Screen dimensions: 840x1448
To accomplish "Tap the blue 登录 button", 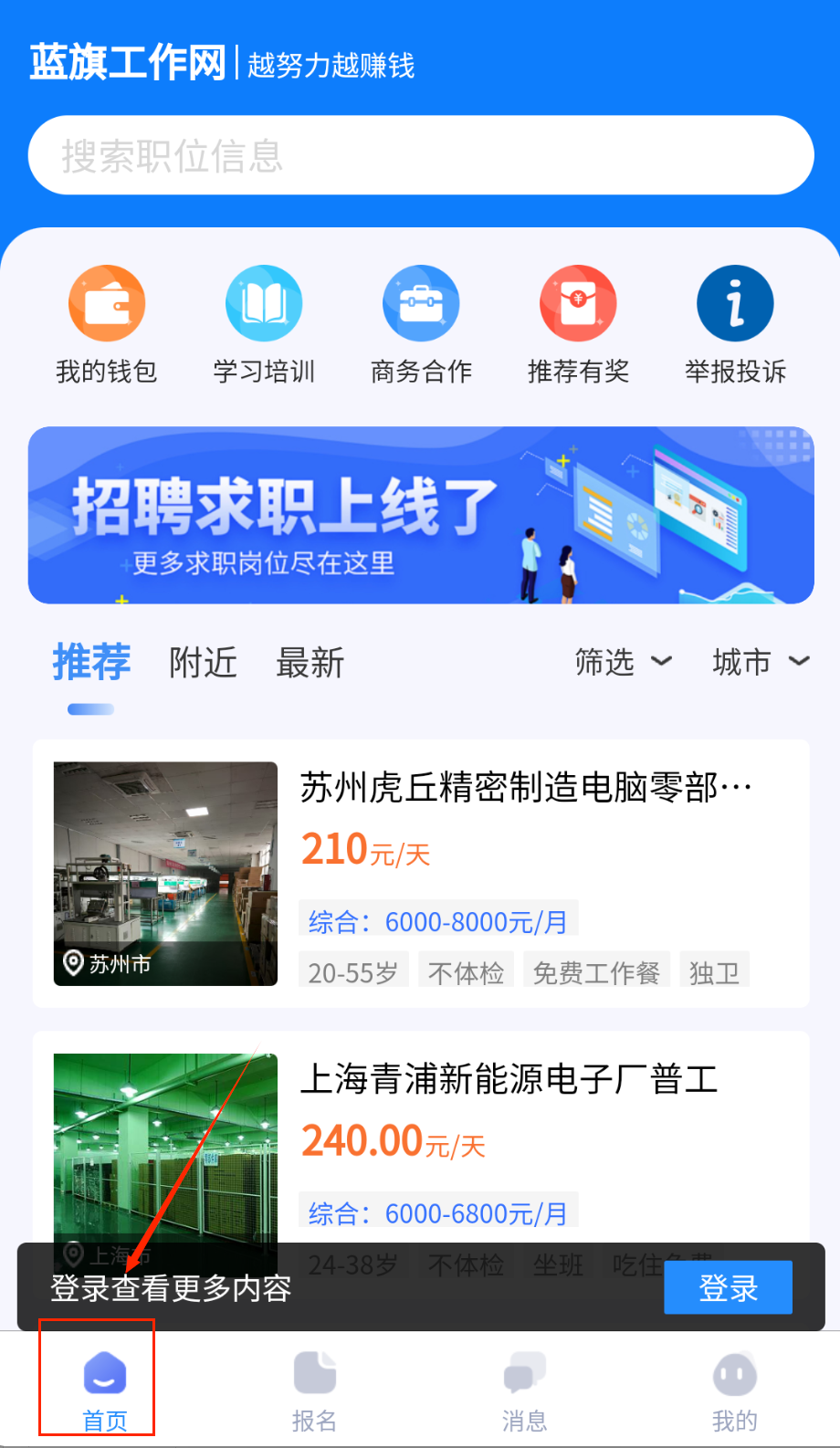I will pyautogui.click(x=727, y=1287).
